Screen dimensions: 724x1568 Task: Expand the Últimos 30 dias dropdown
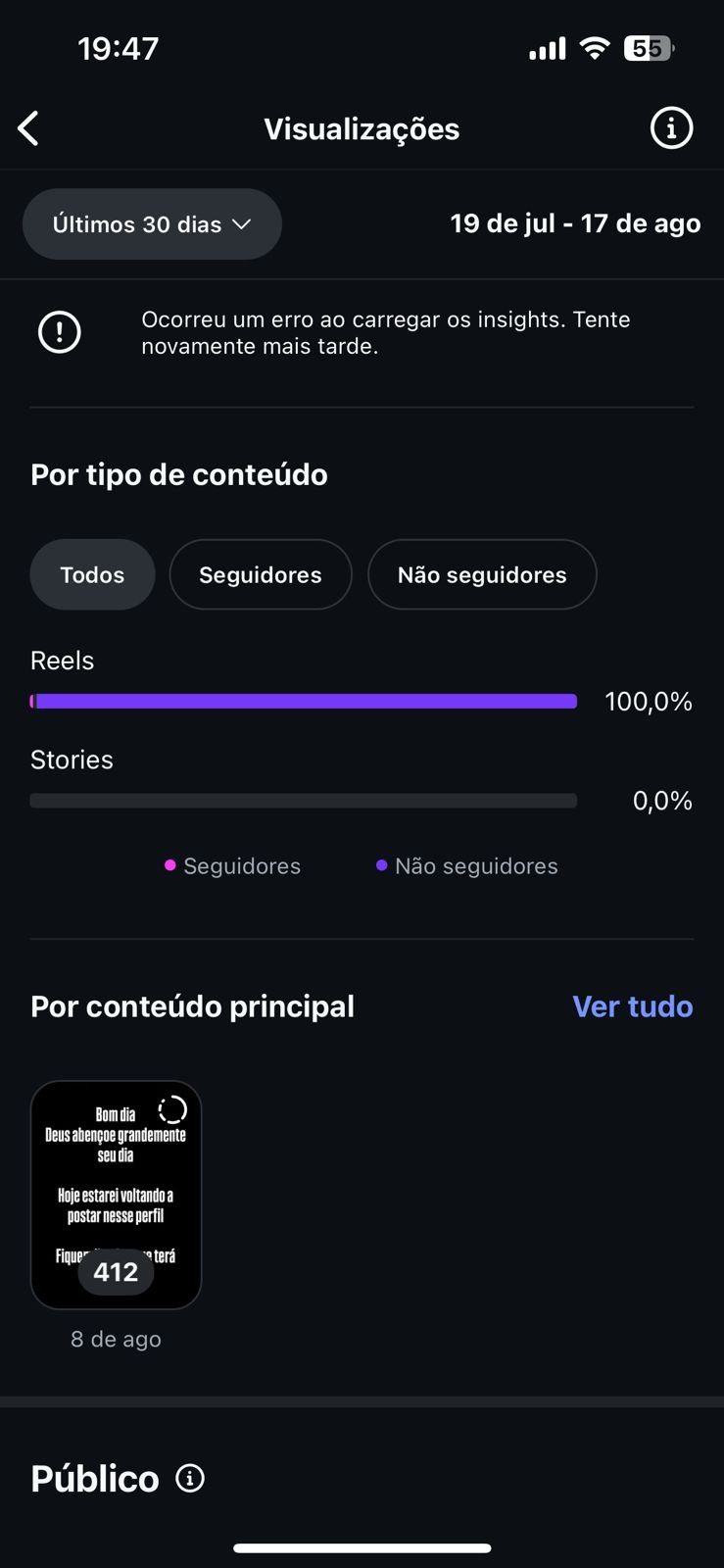[152, 224]
